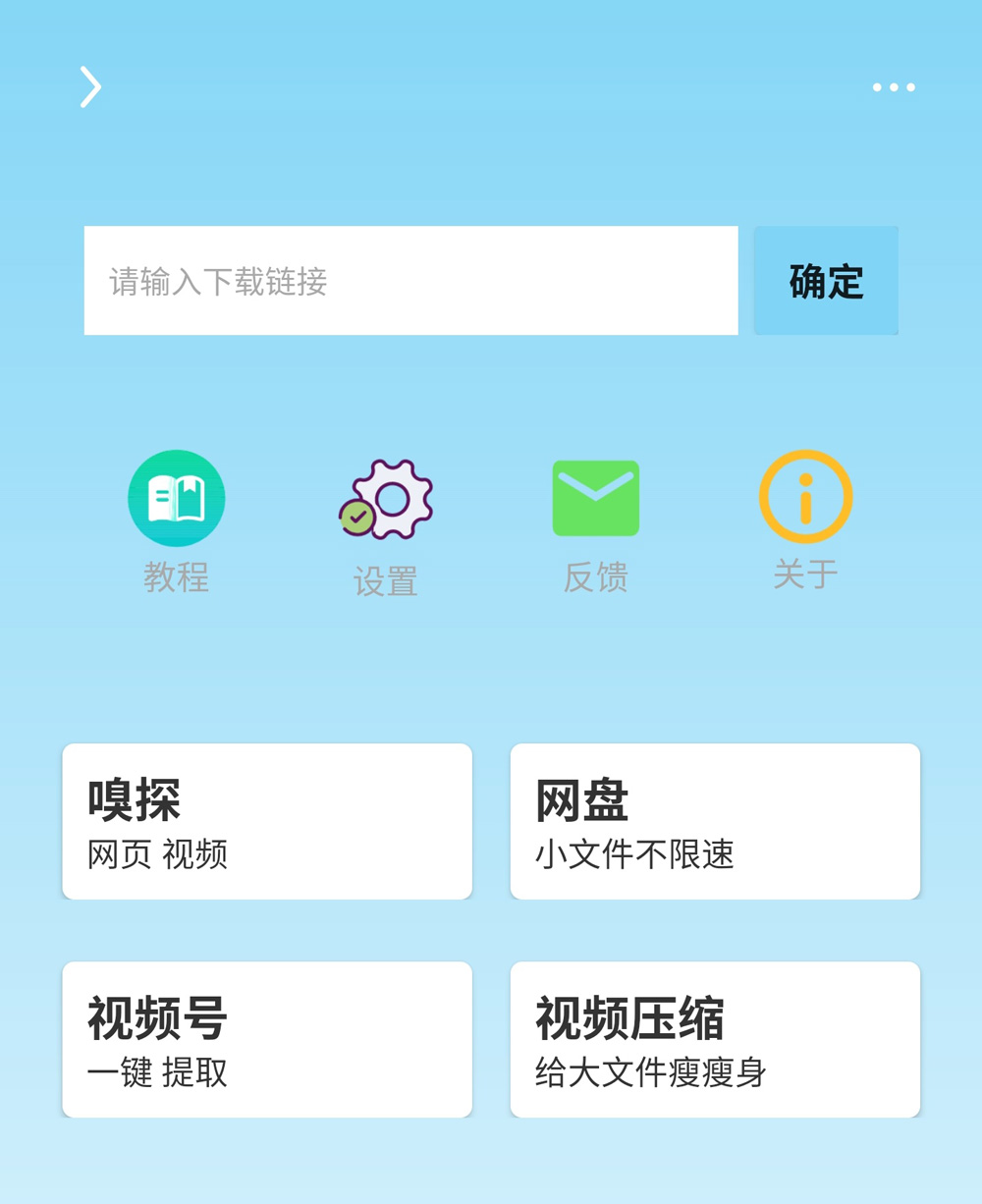982x1204 pixels.
Task: Open the three-dot overflow menu
Action: click(894, 87)
